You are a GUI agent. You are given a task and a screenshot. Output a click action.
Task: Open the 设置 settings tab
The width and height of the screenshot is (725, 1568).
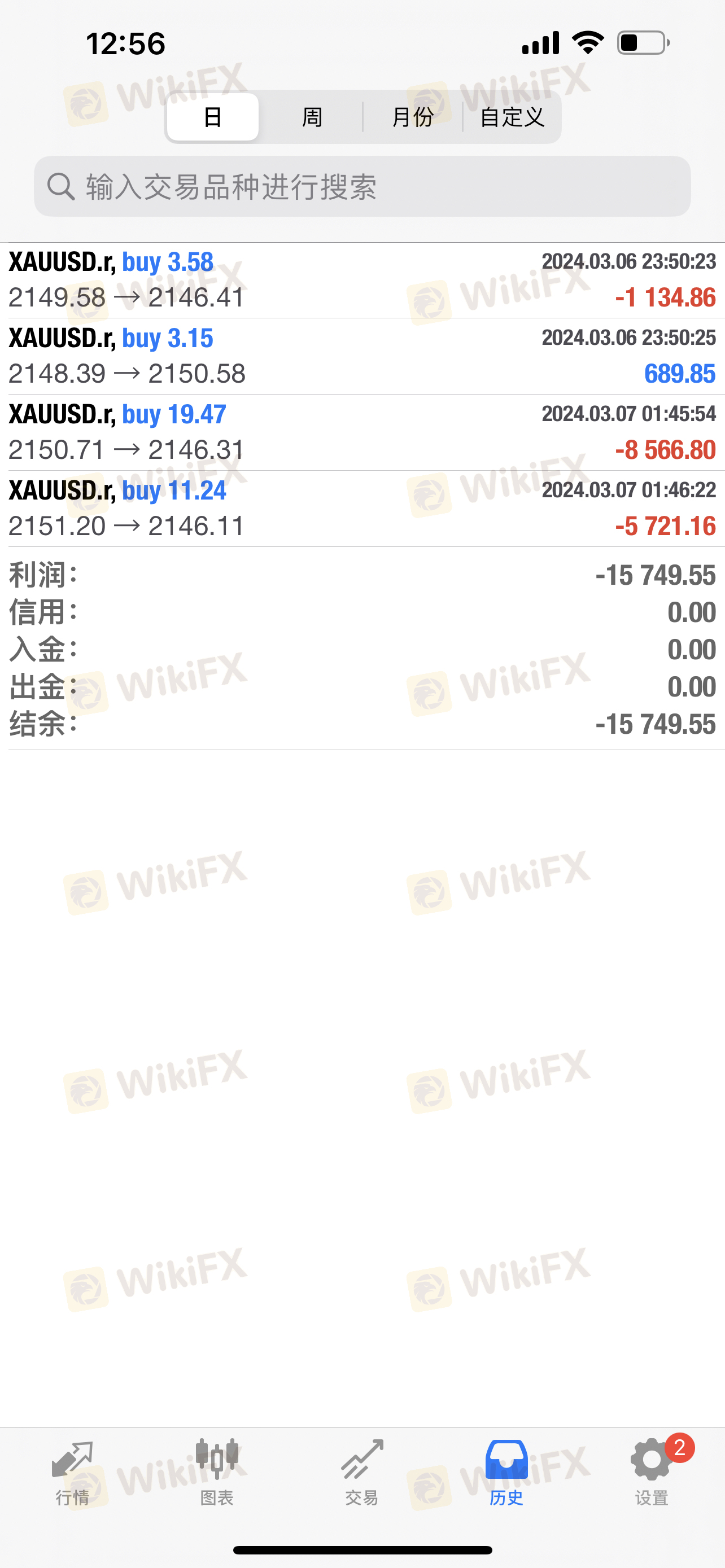point(652,1473)
